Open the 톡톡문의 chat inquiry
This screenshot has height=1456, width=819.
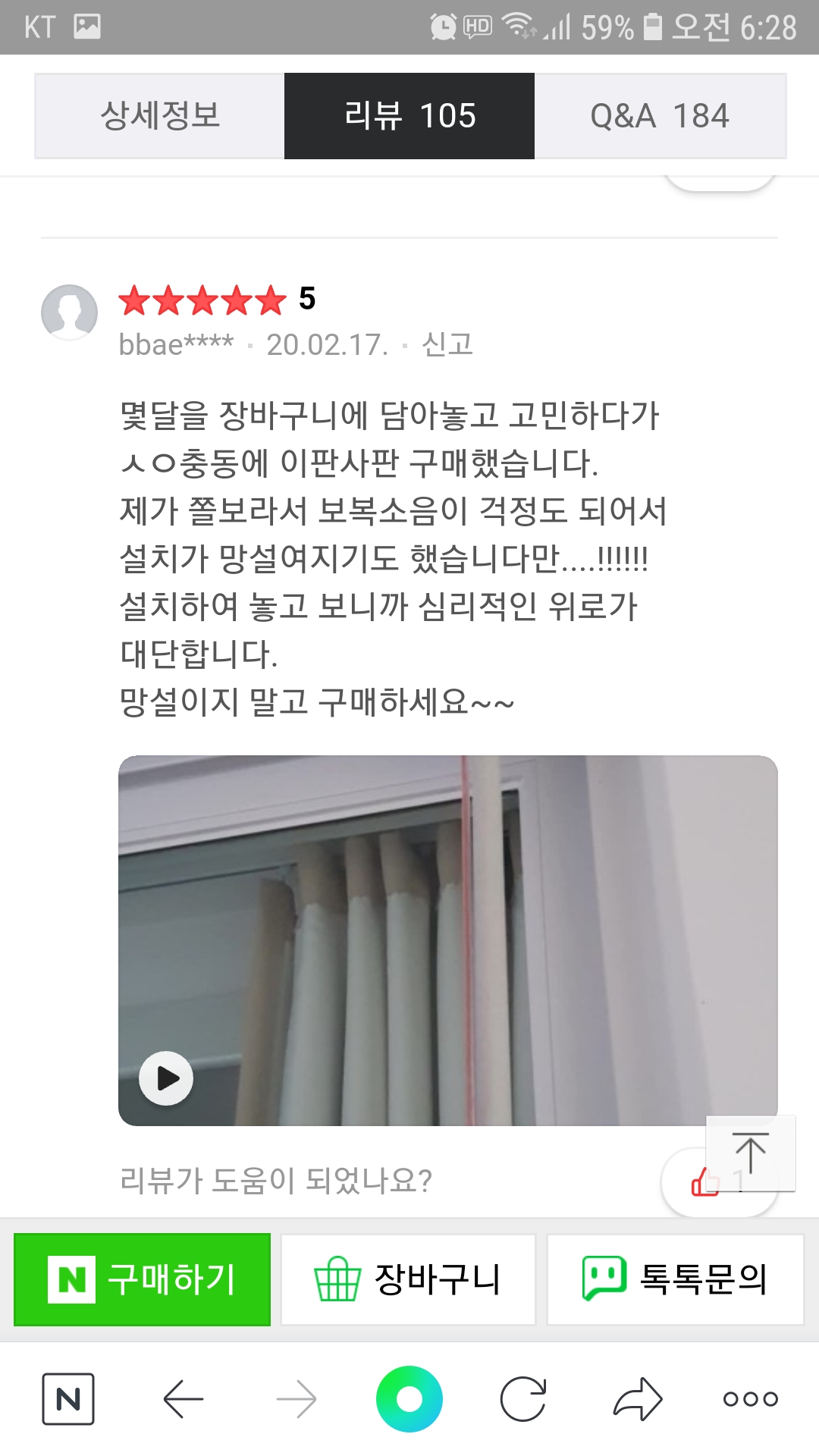pos(675,1279)
